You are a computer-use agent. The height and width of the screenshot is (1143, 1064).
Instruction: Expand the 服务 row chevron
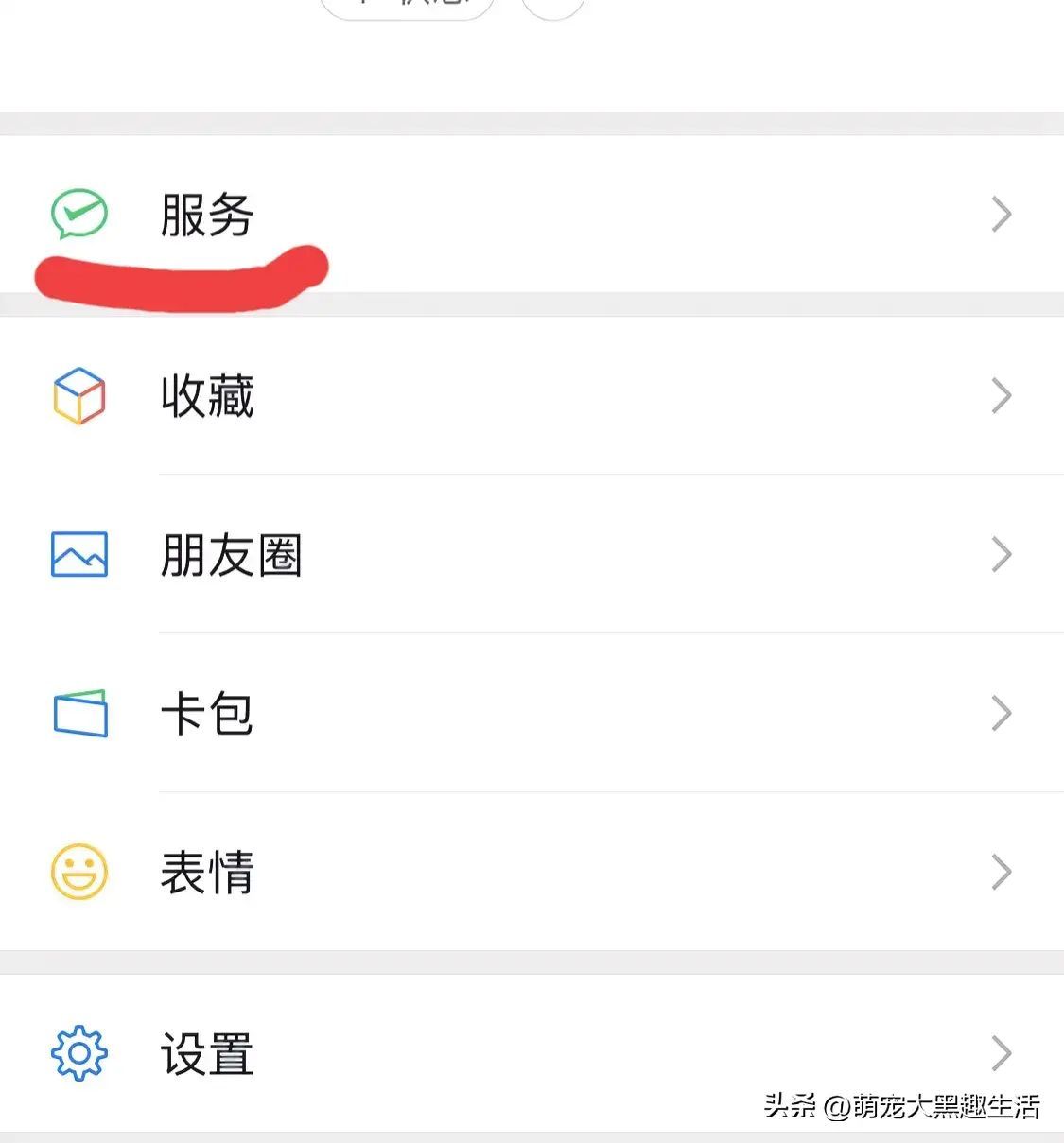[x=1003, y=214]
